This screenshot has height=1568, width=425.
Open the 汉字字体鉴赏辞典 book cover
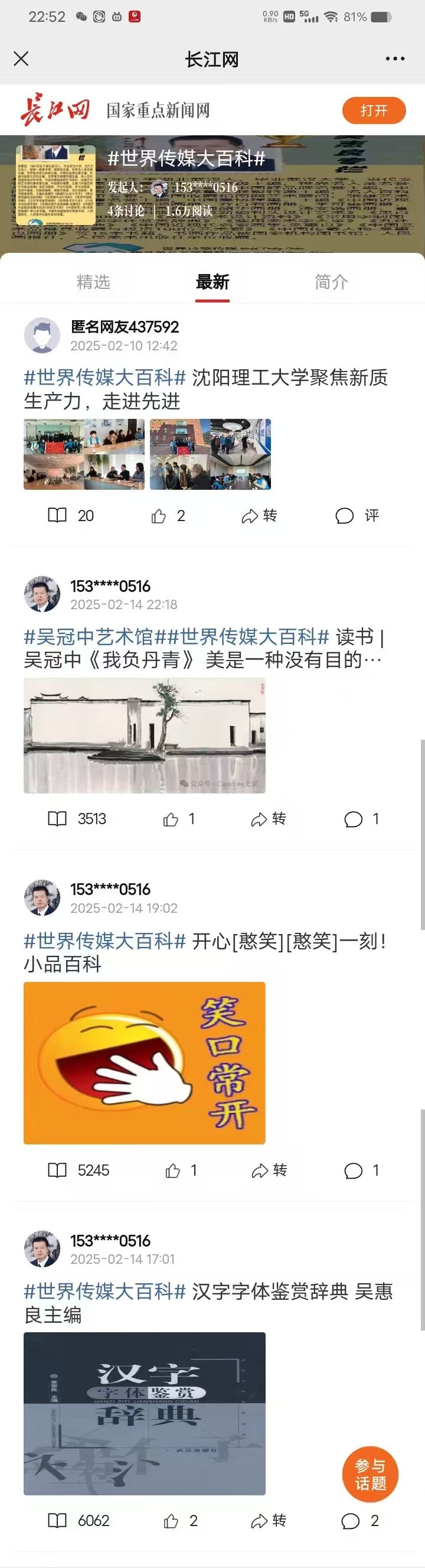pyautogui.click(x=144, y=1413)
